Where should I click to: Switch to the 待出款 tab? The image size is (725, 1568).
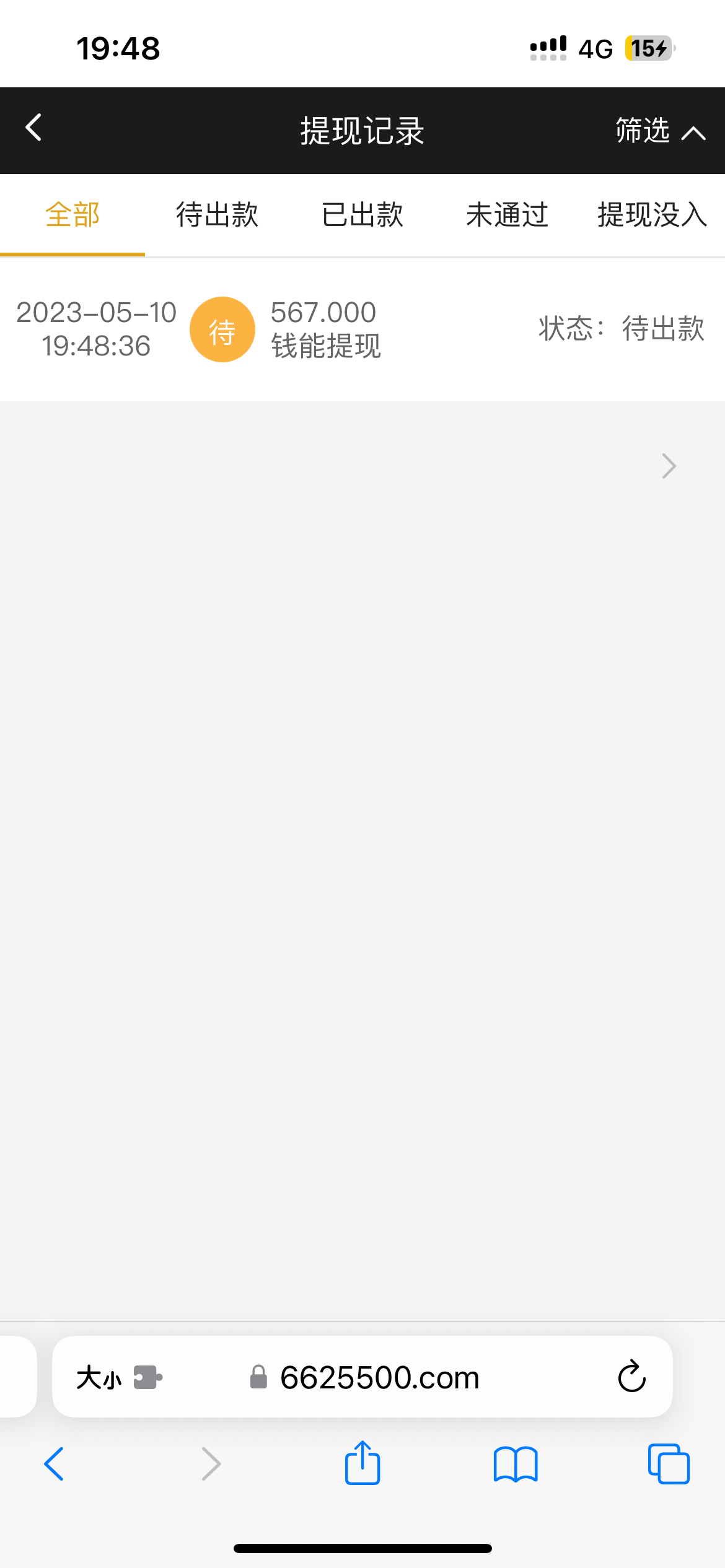coord(217,215)
